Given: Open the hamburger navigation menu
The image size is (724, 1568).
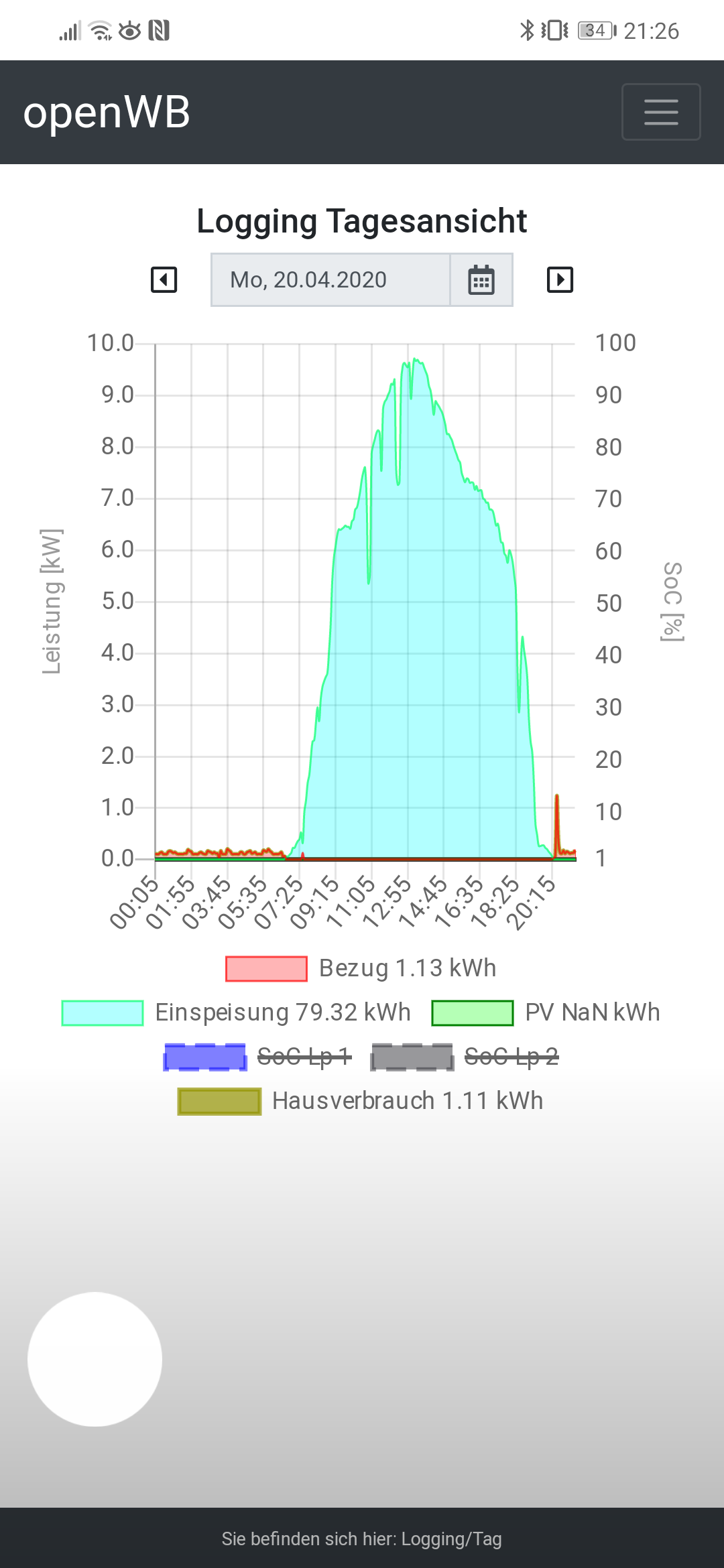Looking at the screenshot, I should click(661, 112).
